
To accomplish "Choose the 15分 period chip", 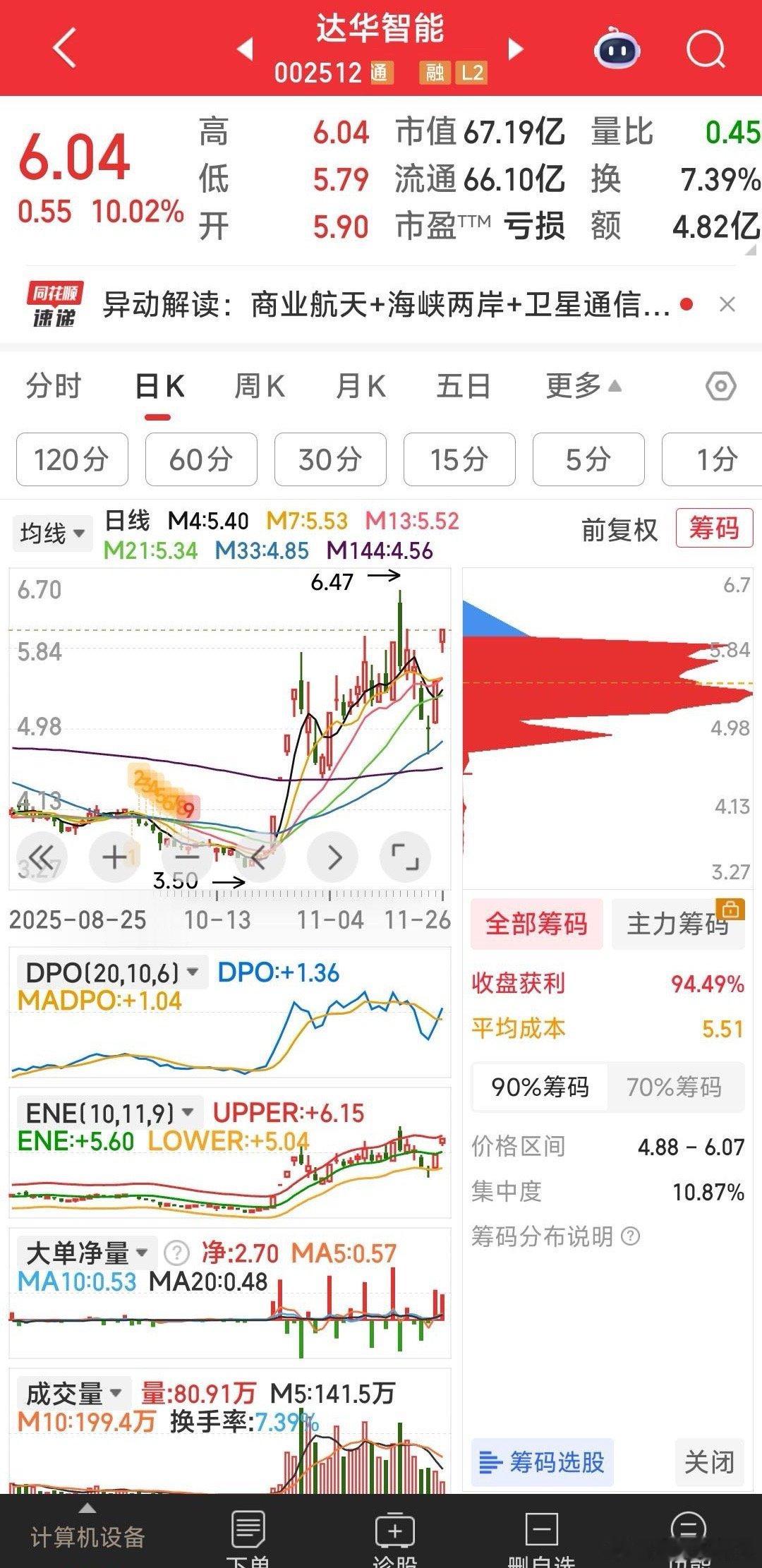I will click(x=459, y=460).
